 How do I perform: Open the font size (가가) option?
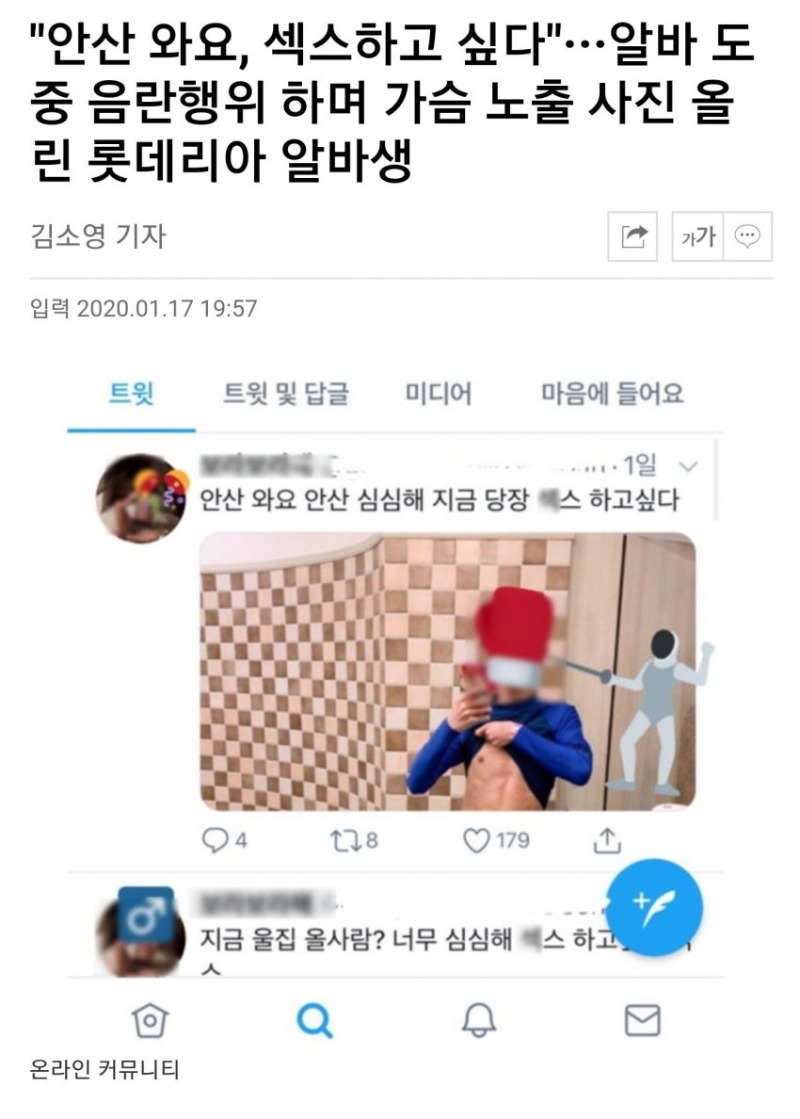pyautogui.click(x=698, y=237)
